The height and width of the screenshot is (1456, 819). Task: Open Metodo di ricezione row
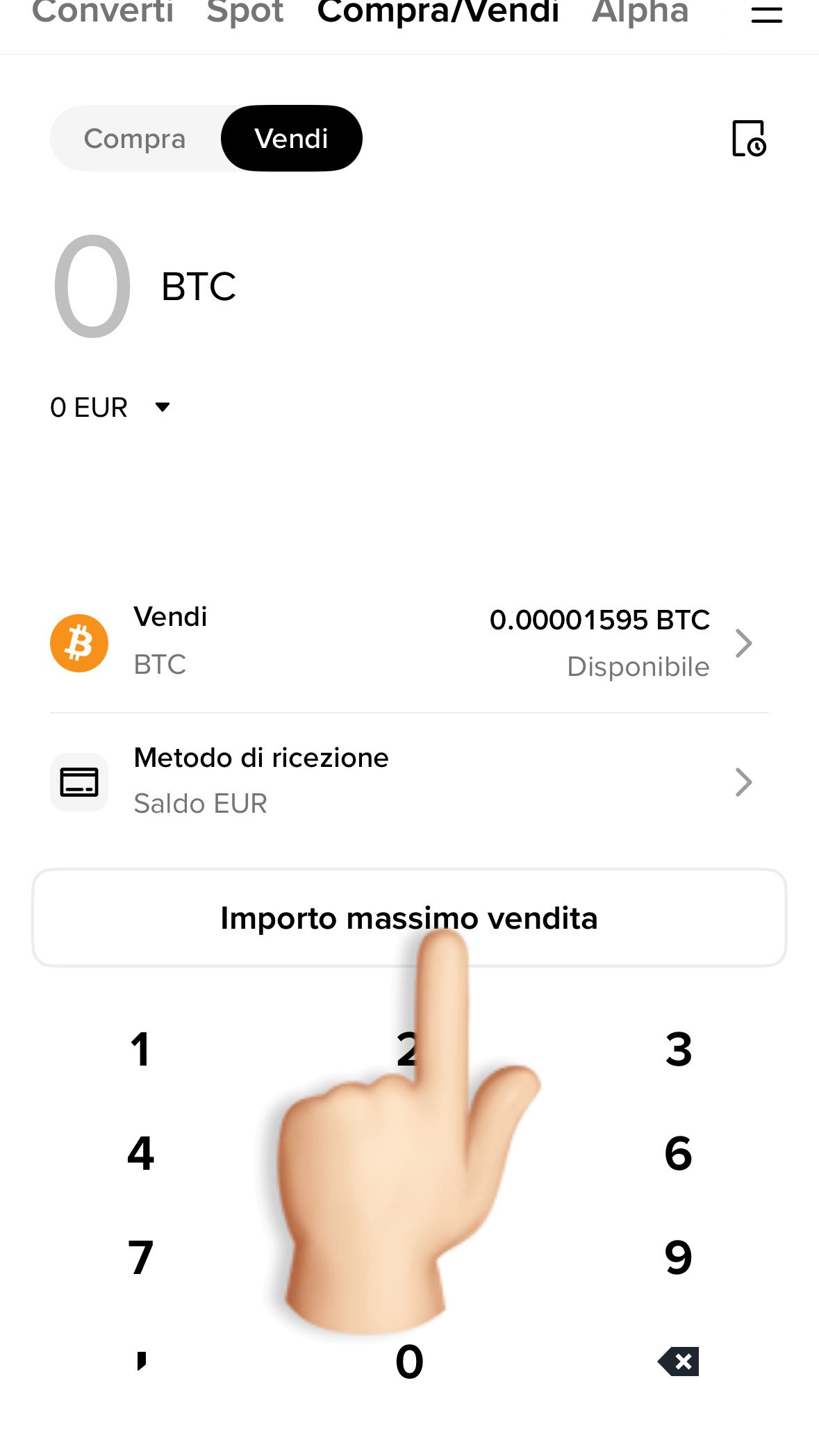tap(409, 781)
